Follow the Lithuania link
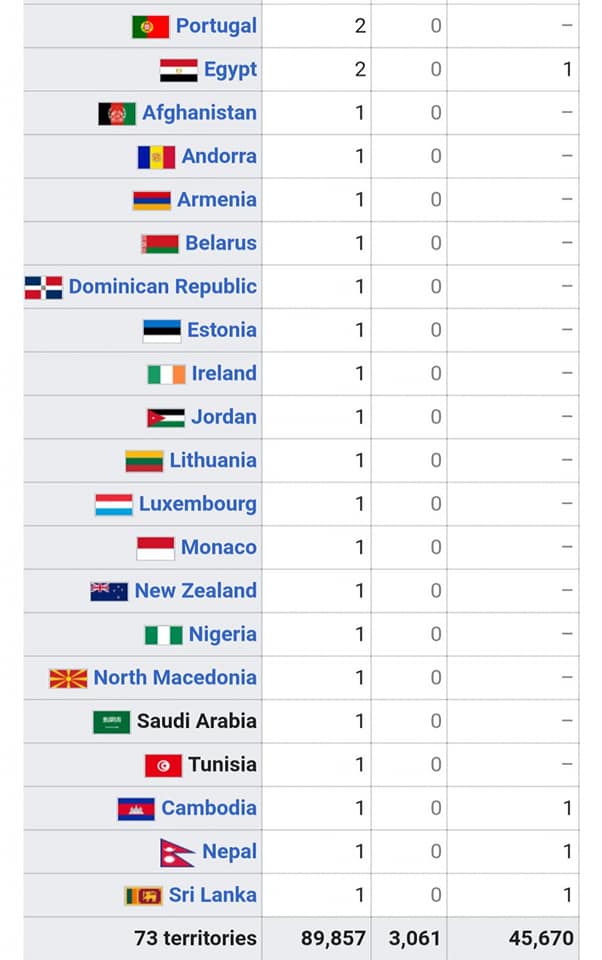Viewport: 602px width, 960px height. coord(213,460)
